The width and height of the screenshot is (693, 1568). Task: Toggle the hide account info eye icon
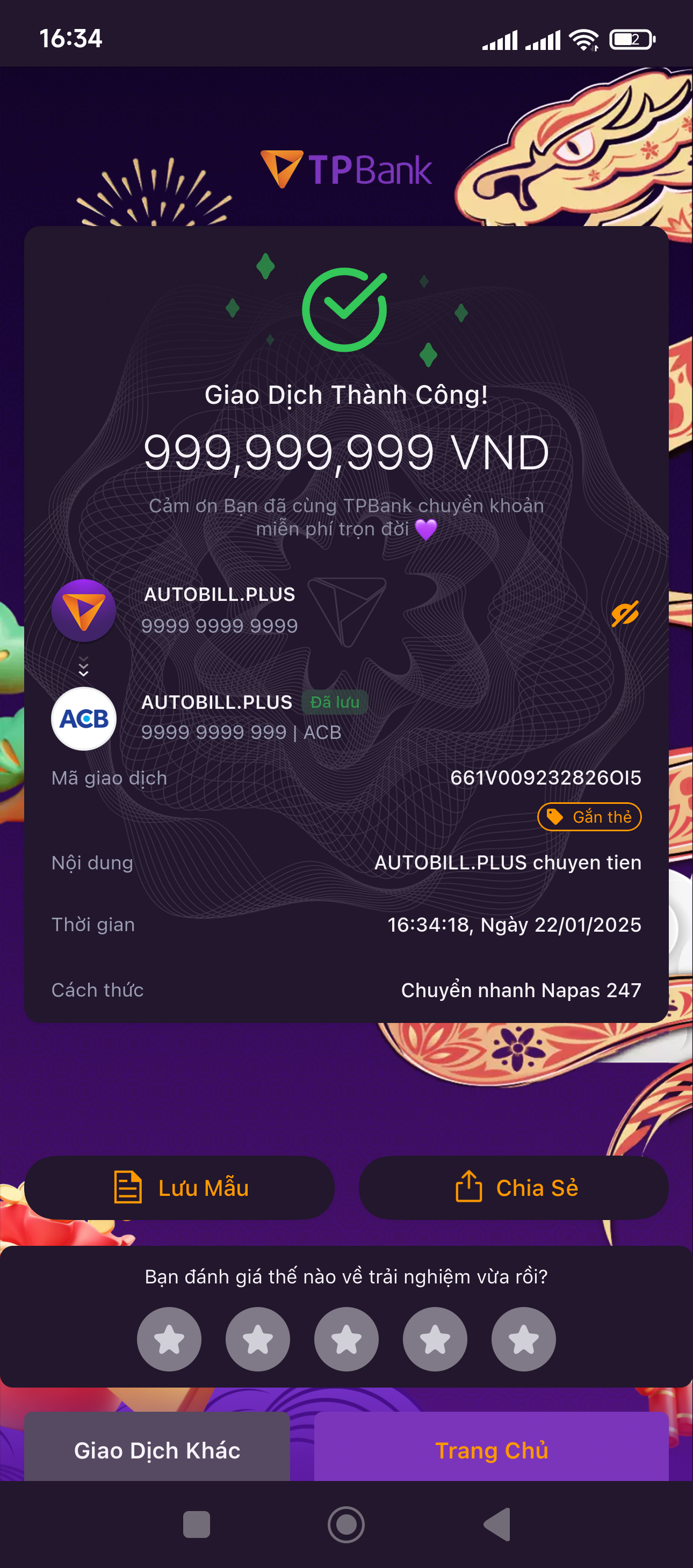[x=625, y=614]
